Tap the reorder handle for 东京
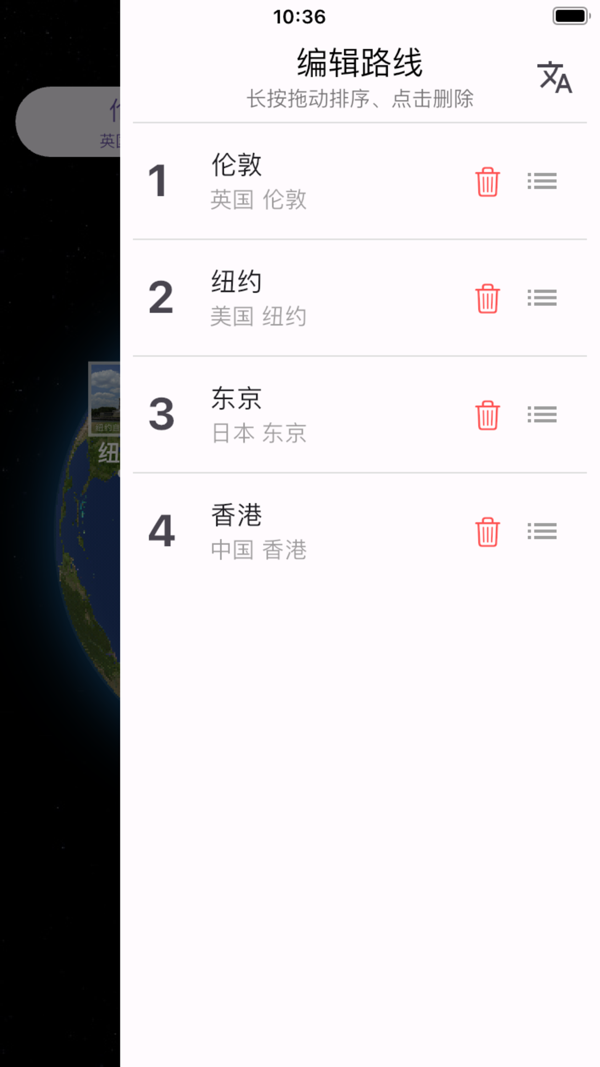Screen dimensions: 600x1067 coord(542,415)
